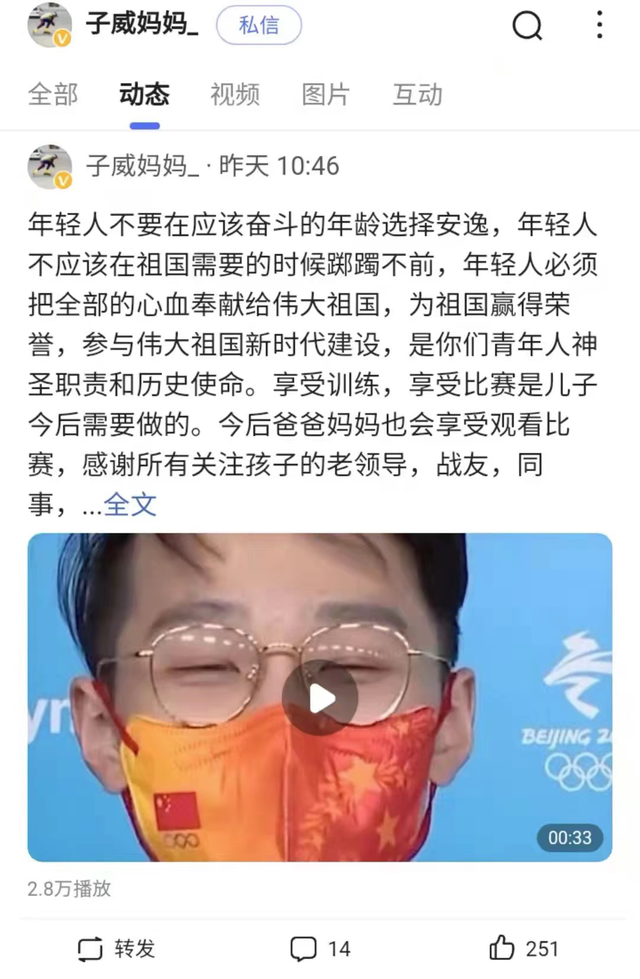Switch to the 全部 tab
The height and width of the screenshot is (979, 640).
click(52, 95)
